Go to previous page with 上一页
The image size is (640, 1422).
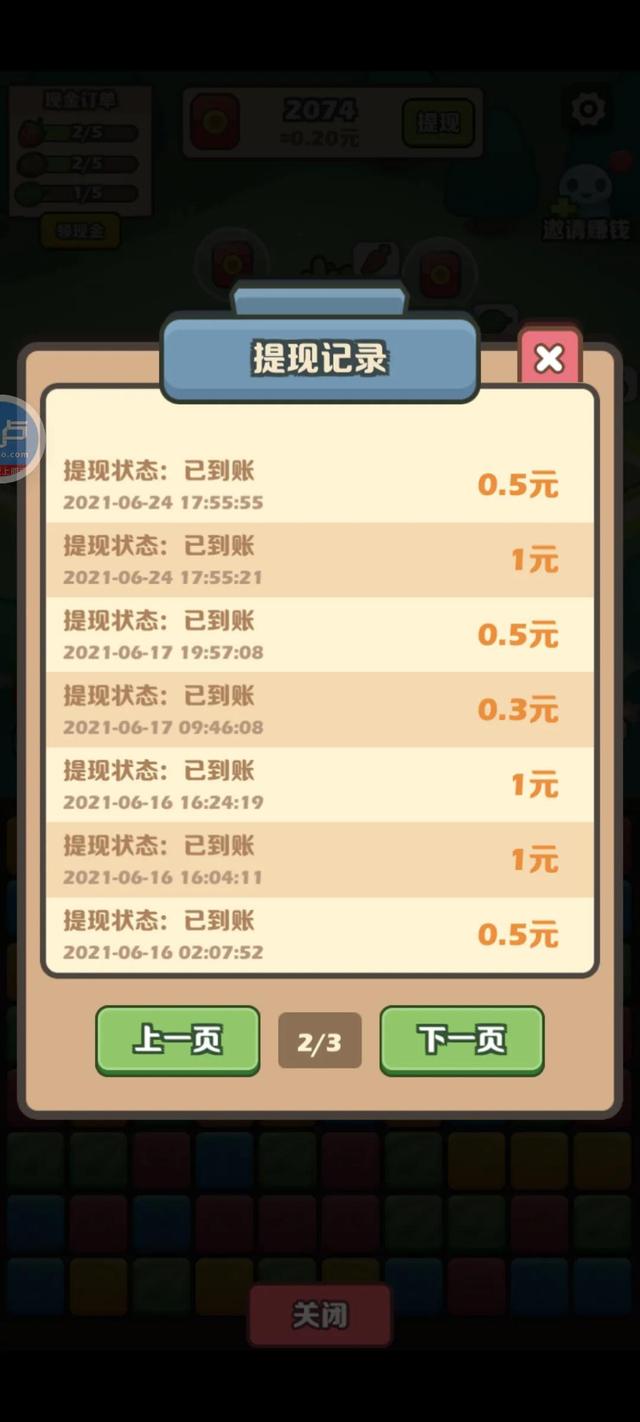tap(178, 1040)
